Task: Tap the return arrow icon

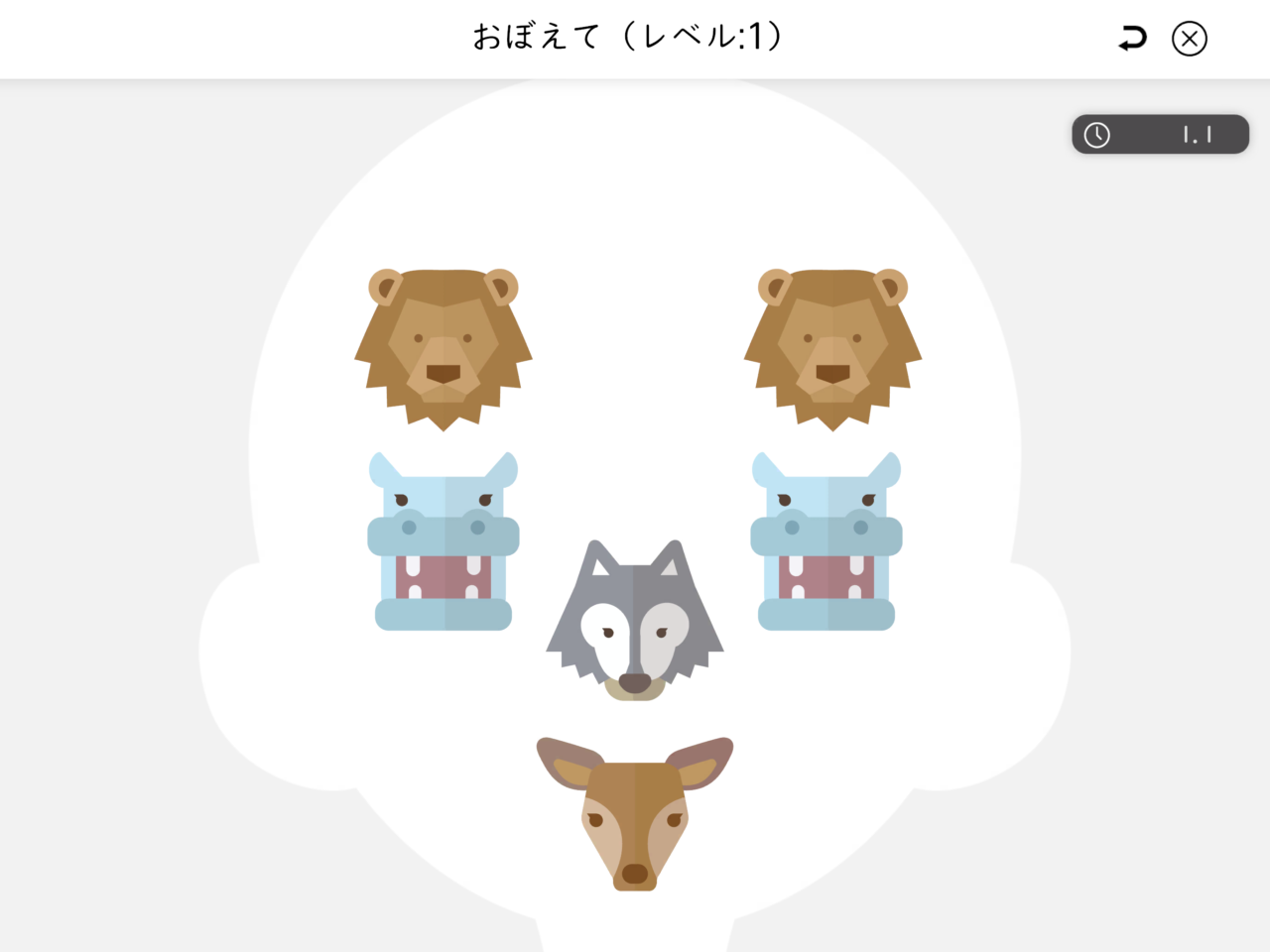Action: [1132, 39]
